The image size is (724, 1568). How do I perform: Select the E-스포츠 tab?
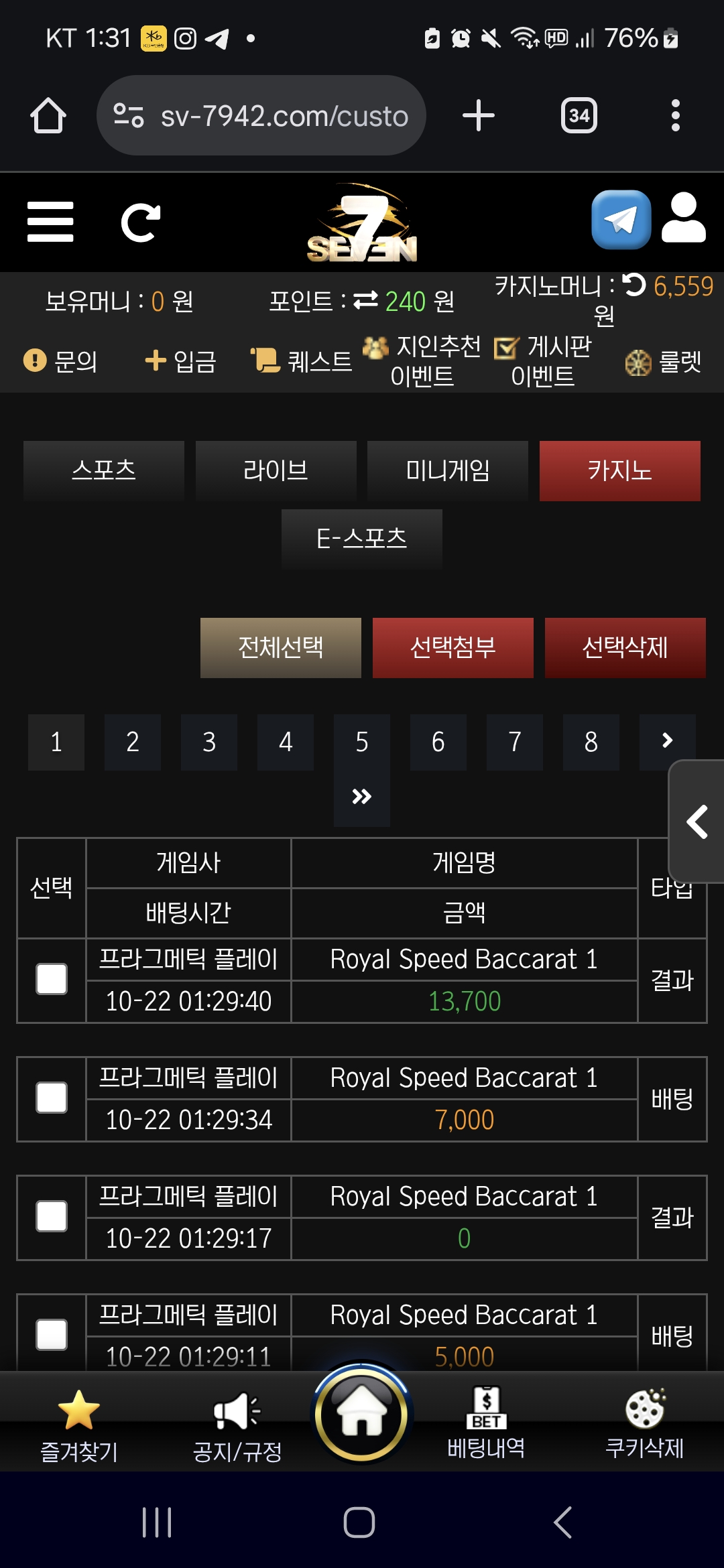pyautogui.click(x=362, y=539)
